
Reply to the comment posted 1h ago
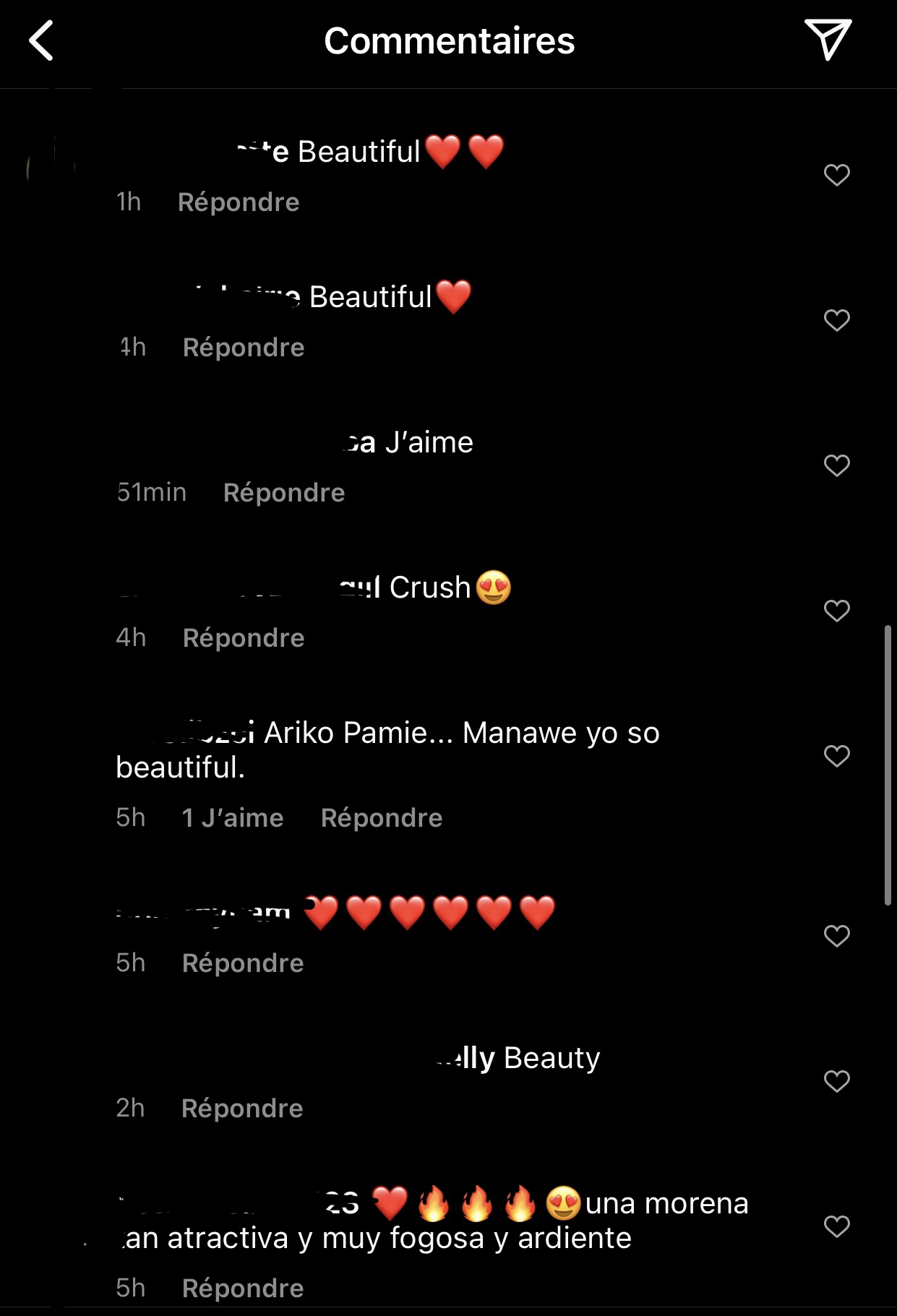[x=239, y=202]
